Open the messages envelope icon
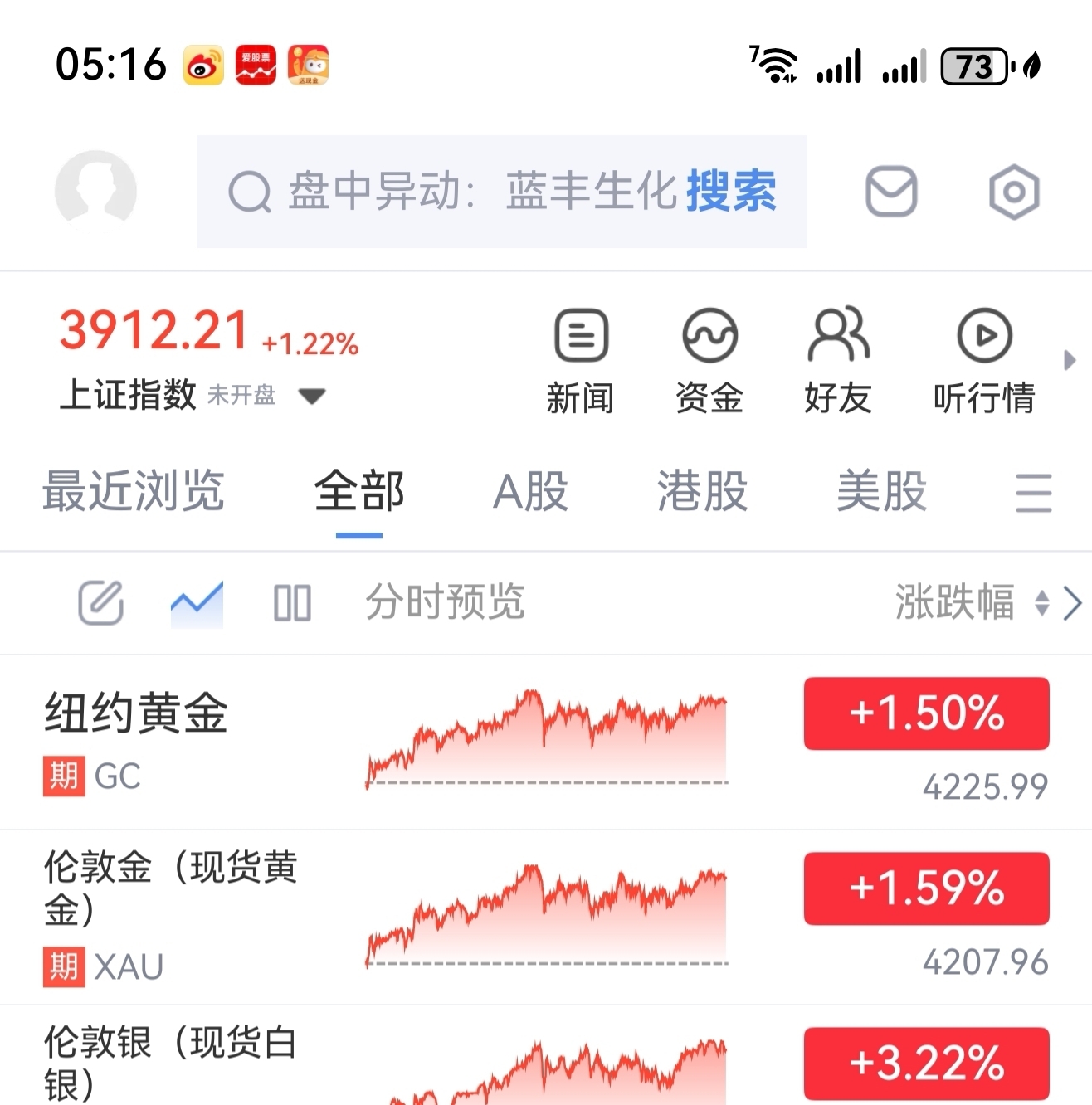Image resolution: width=1092 pixels, height=1105 pixels. point(891,192)
